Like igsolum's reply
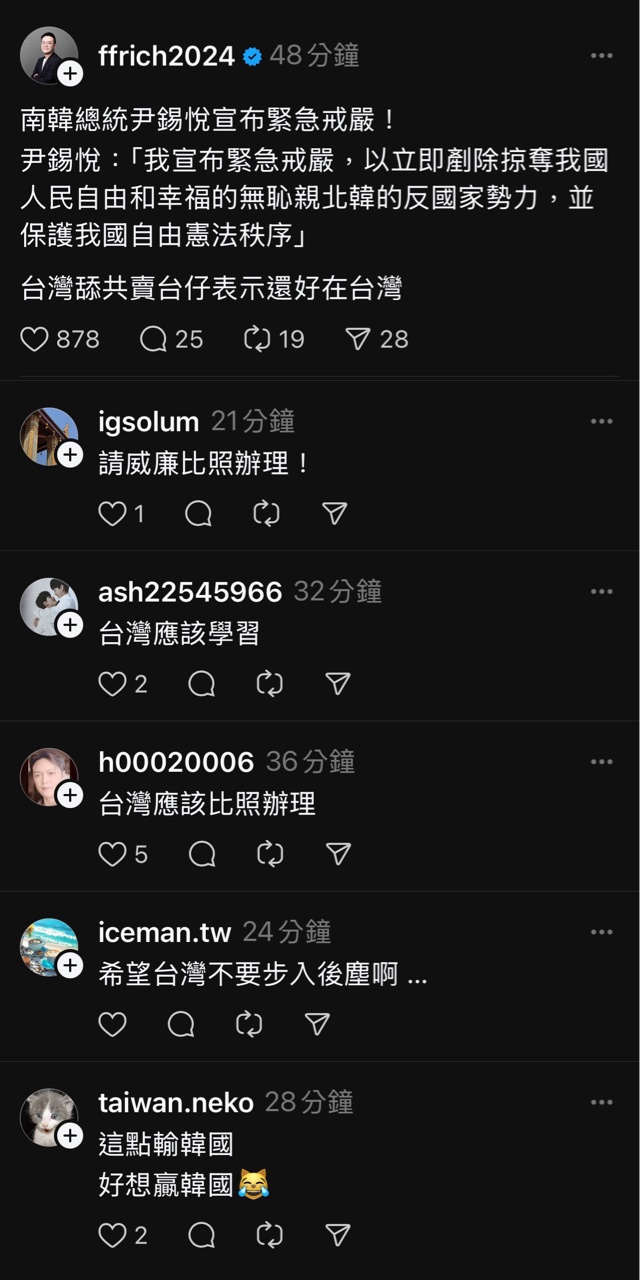This screenshot has height=1280, width=640. coord(113,514)
